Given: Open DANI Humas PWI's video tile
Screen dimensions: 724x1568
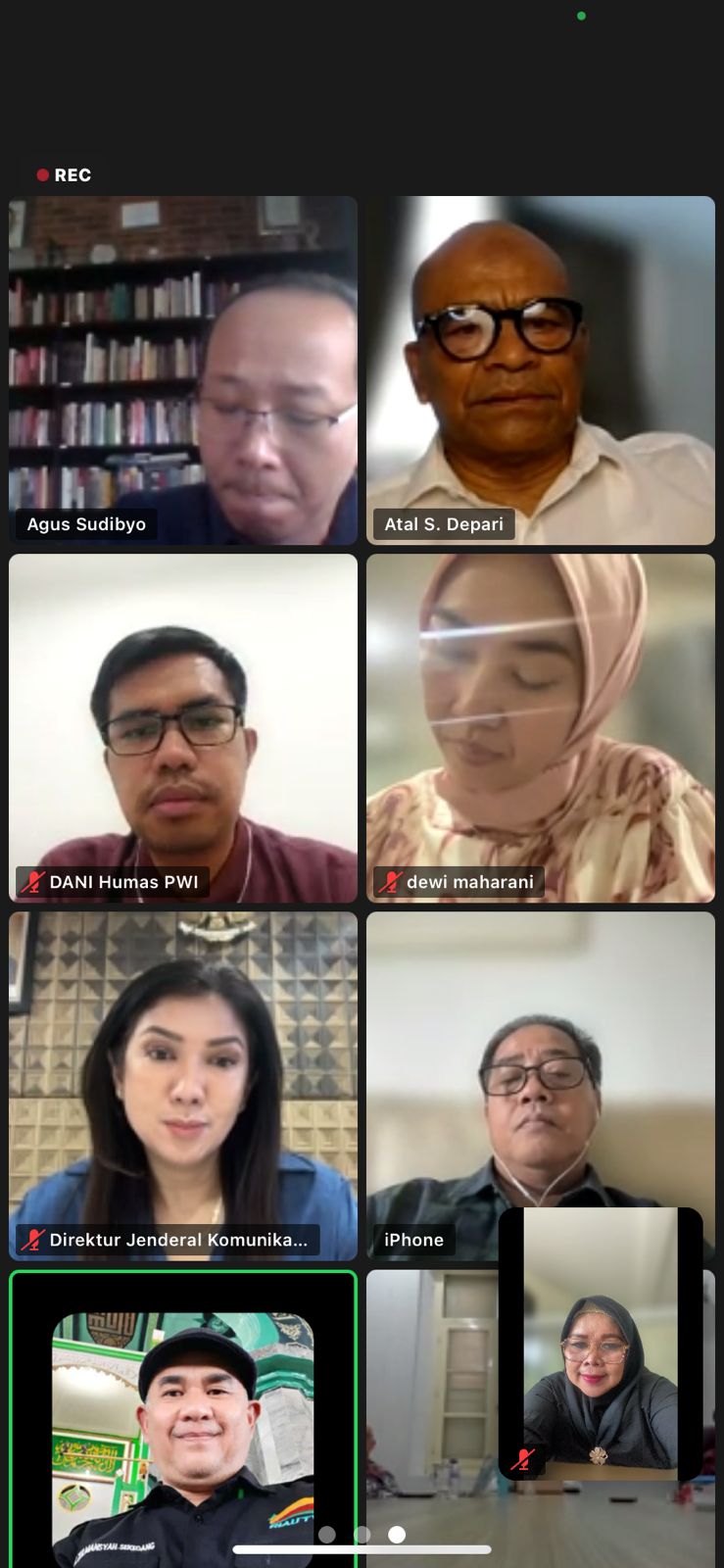Looking at the screenshot, I should [x=183, y=728].
